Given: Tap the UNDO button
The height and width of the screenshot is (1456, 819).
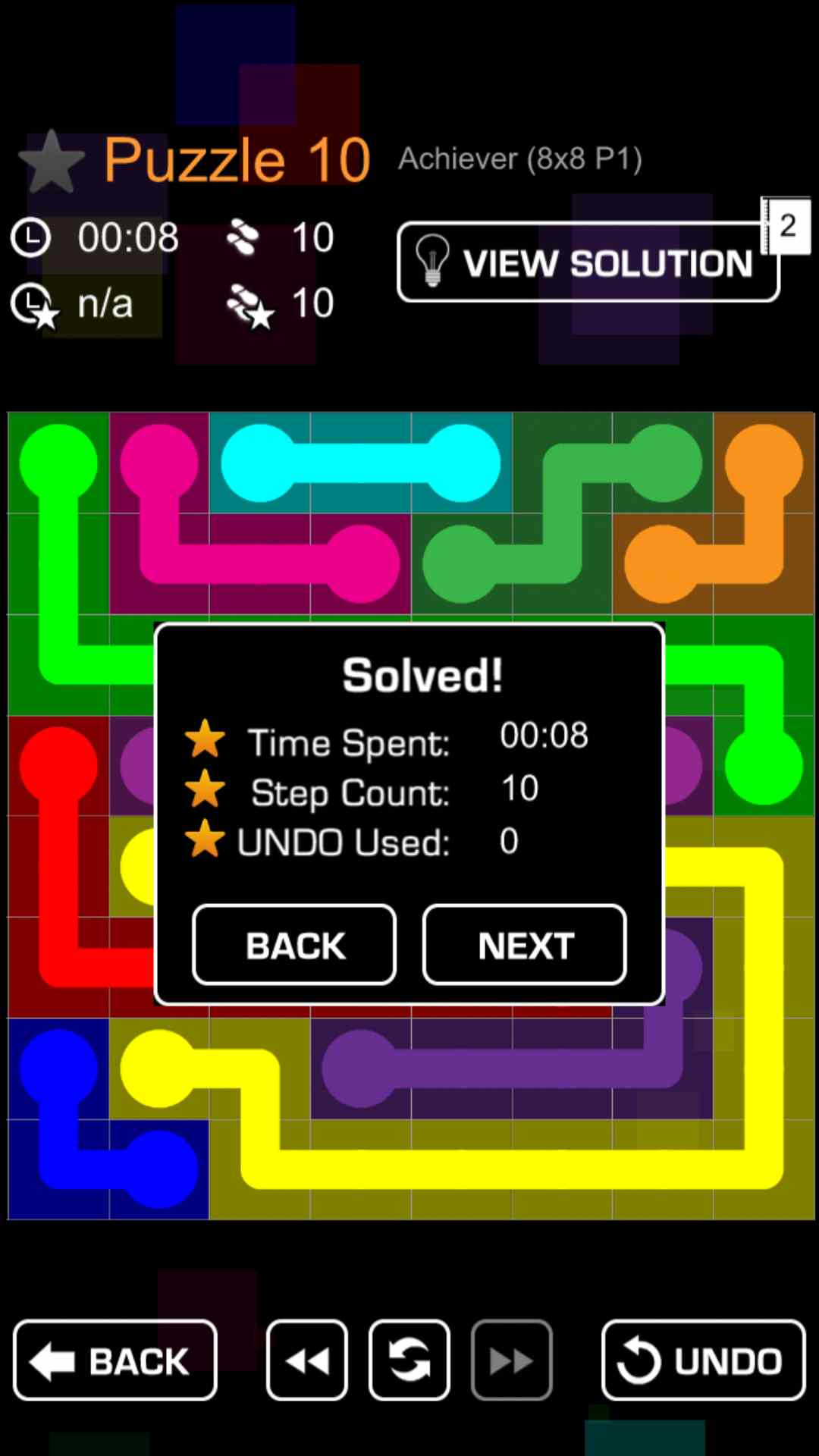Looking at the screenshot, I should pyautogui.click(x=703, y=1360).
